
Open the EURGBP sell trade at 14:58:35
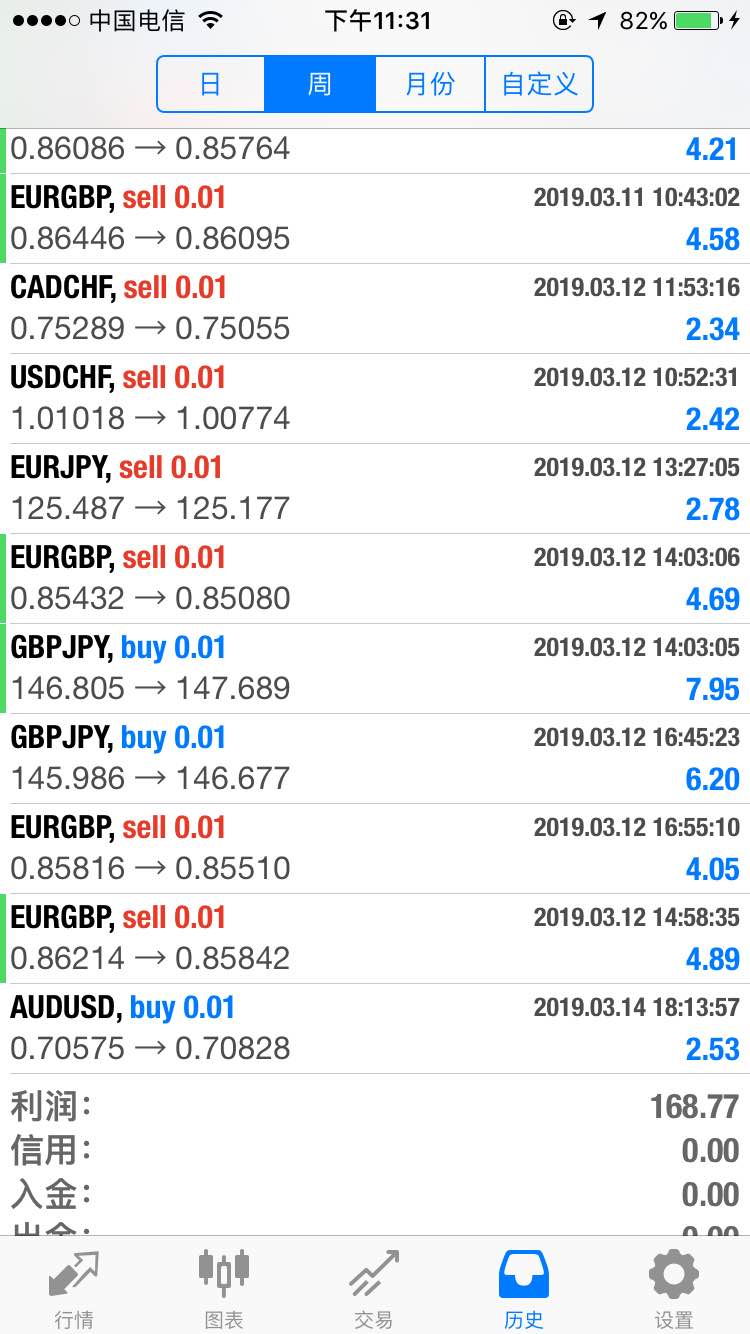[x=375, y=939]
